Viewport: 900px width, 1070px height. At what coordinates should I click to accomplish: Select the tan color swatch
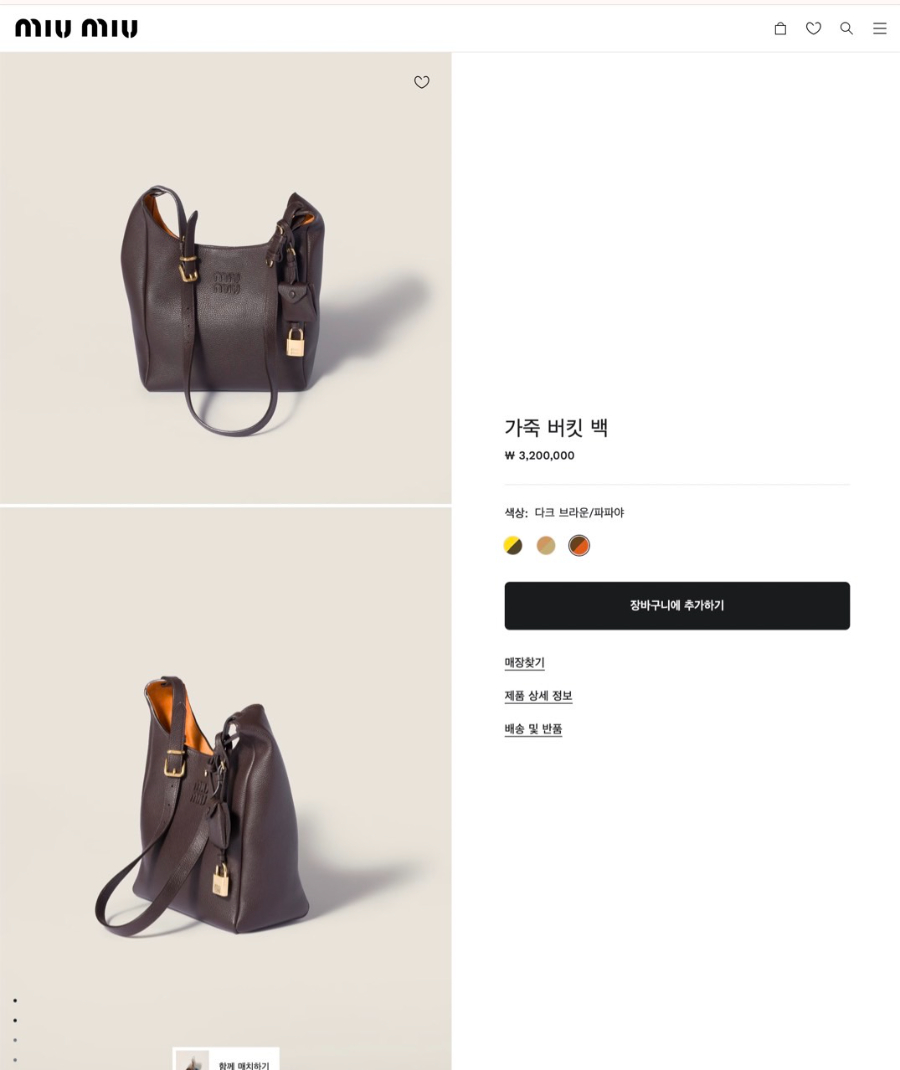pyautogui.click(x=546, y=545)
